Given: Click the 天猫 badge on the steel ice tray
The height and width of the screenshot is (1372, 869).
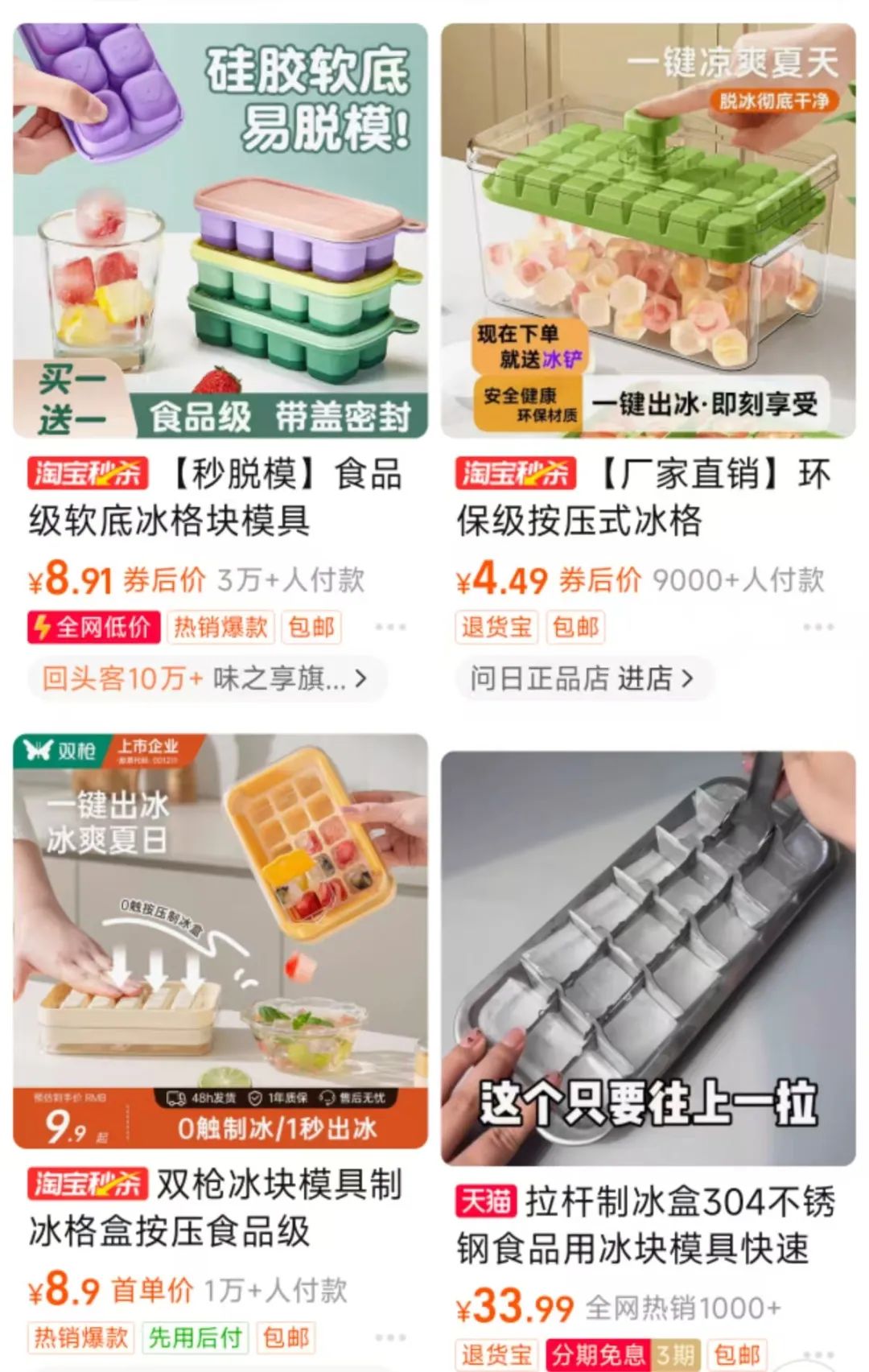Looking at the screenshot, I should click(x=488, y=1201).
